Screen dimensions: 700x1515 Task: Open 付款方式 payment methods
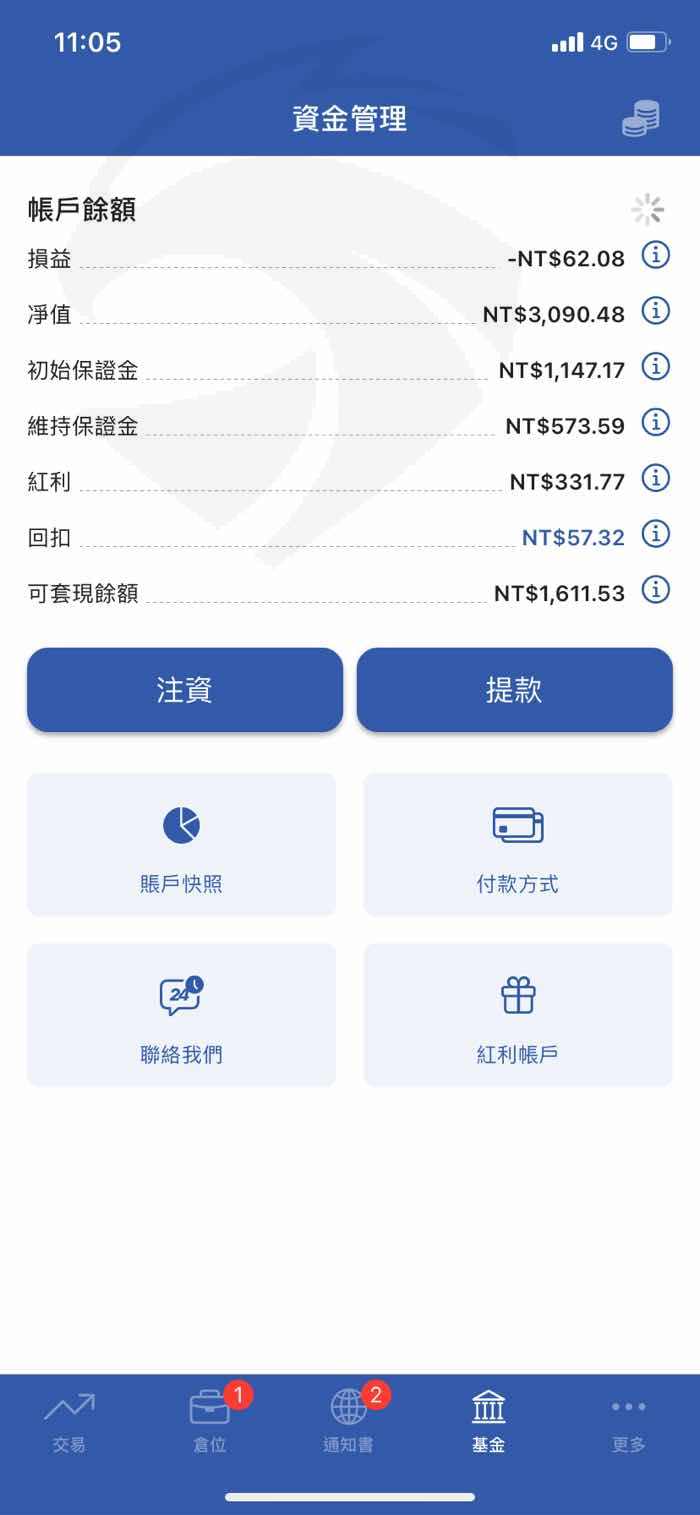tap(518, 844)
